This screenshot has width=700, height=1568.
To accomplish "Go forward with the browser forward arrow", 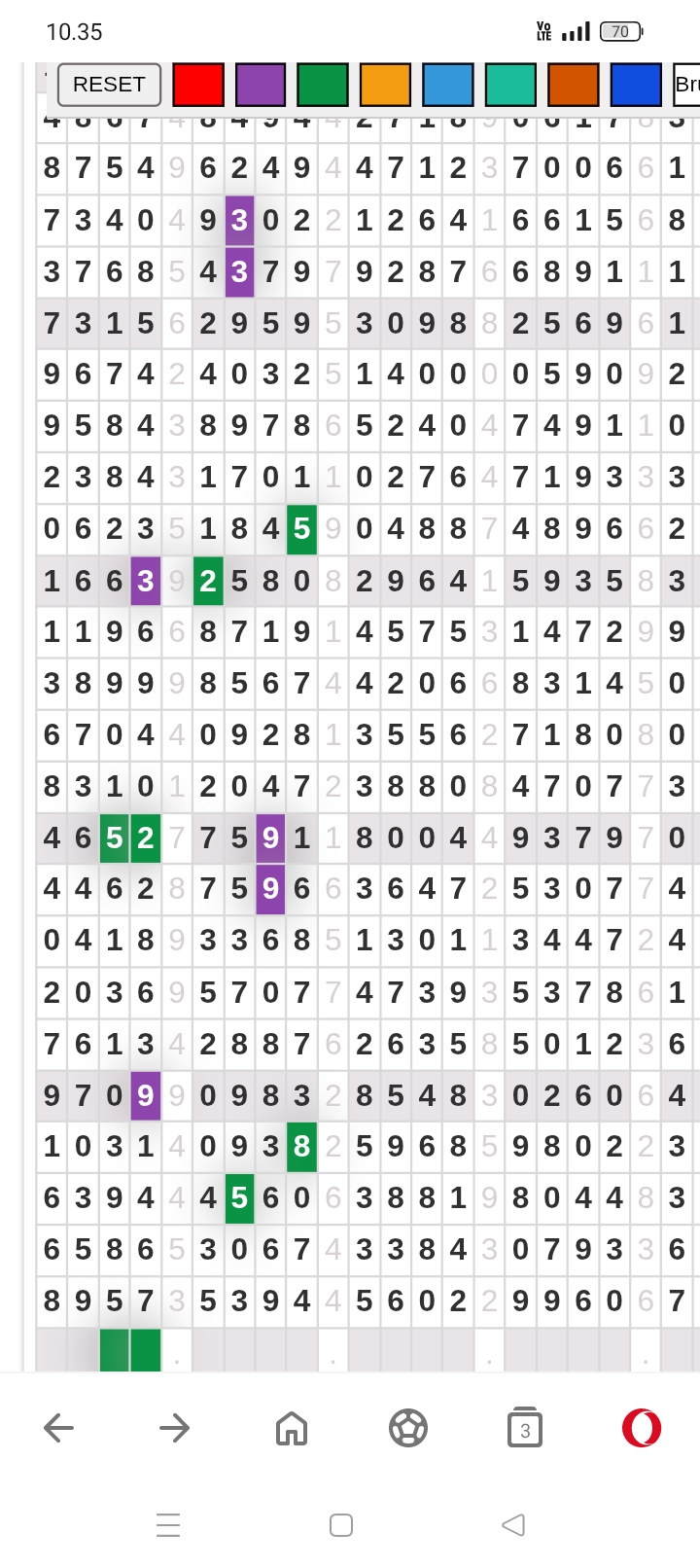I will pos(175,1428).
